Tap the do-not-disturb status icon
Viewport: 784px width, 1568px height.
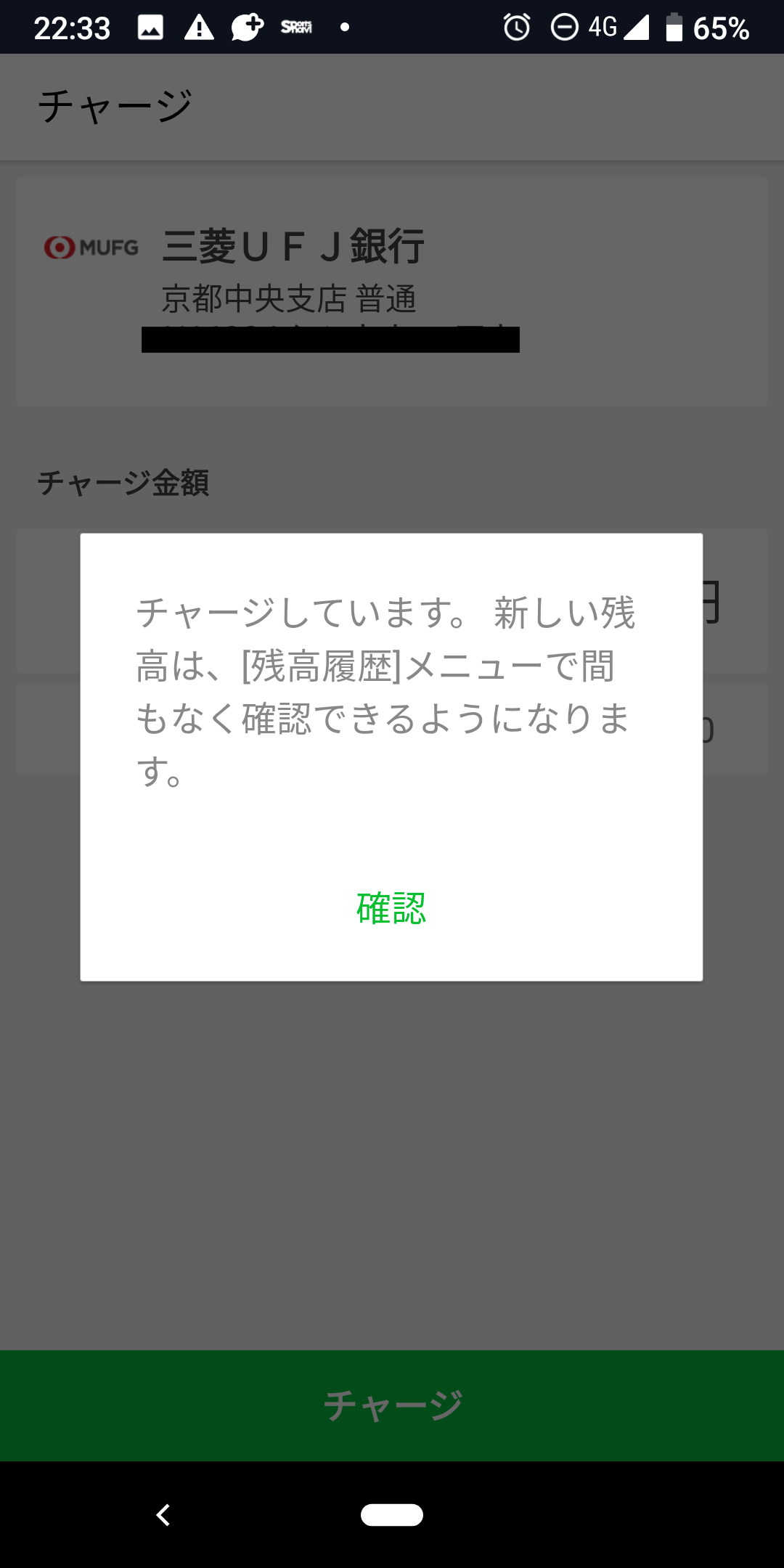pos(563,28)
